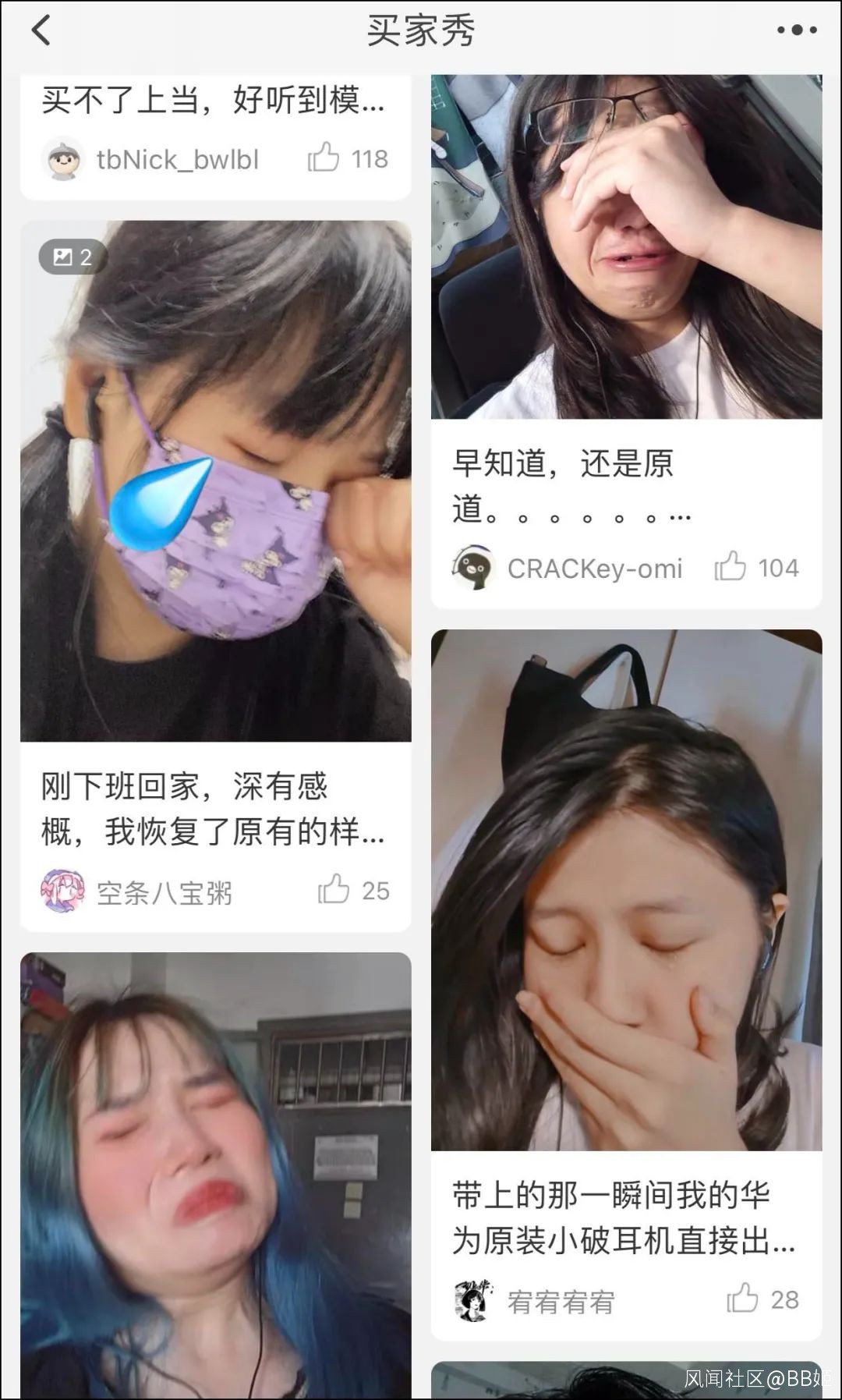
Task: Like 宥宥宥宥's review
Action: click(x=742, y=1299)
